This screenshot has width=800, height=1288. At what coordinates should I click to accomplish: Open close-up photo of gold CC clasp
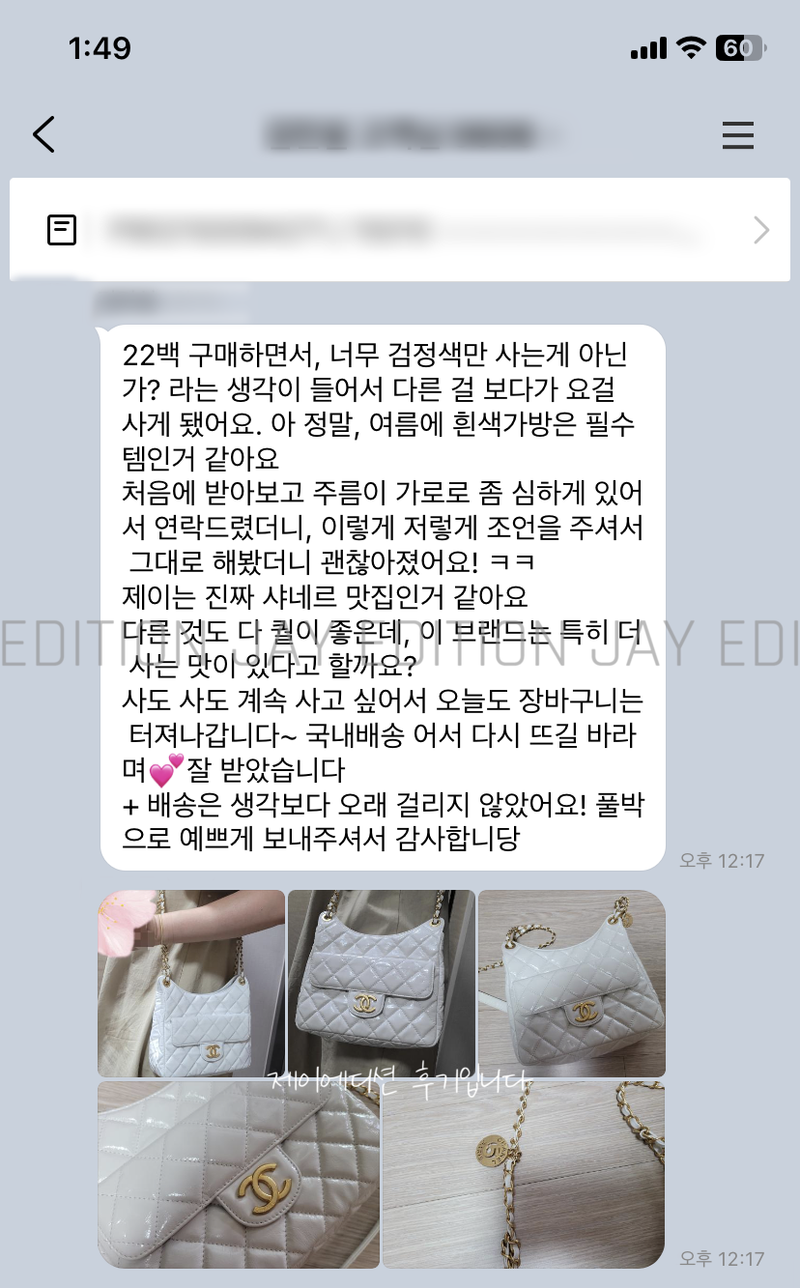(x=237, y=1175)
